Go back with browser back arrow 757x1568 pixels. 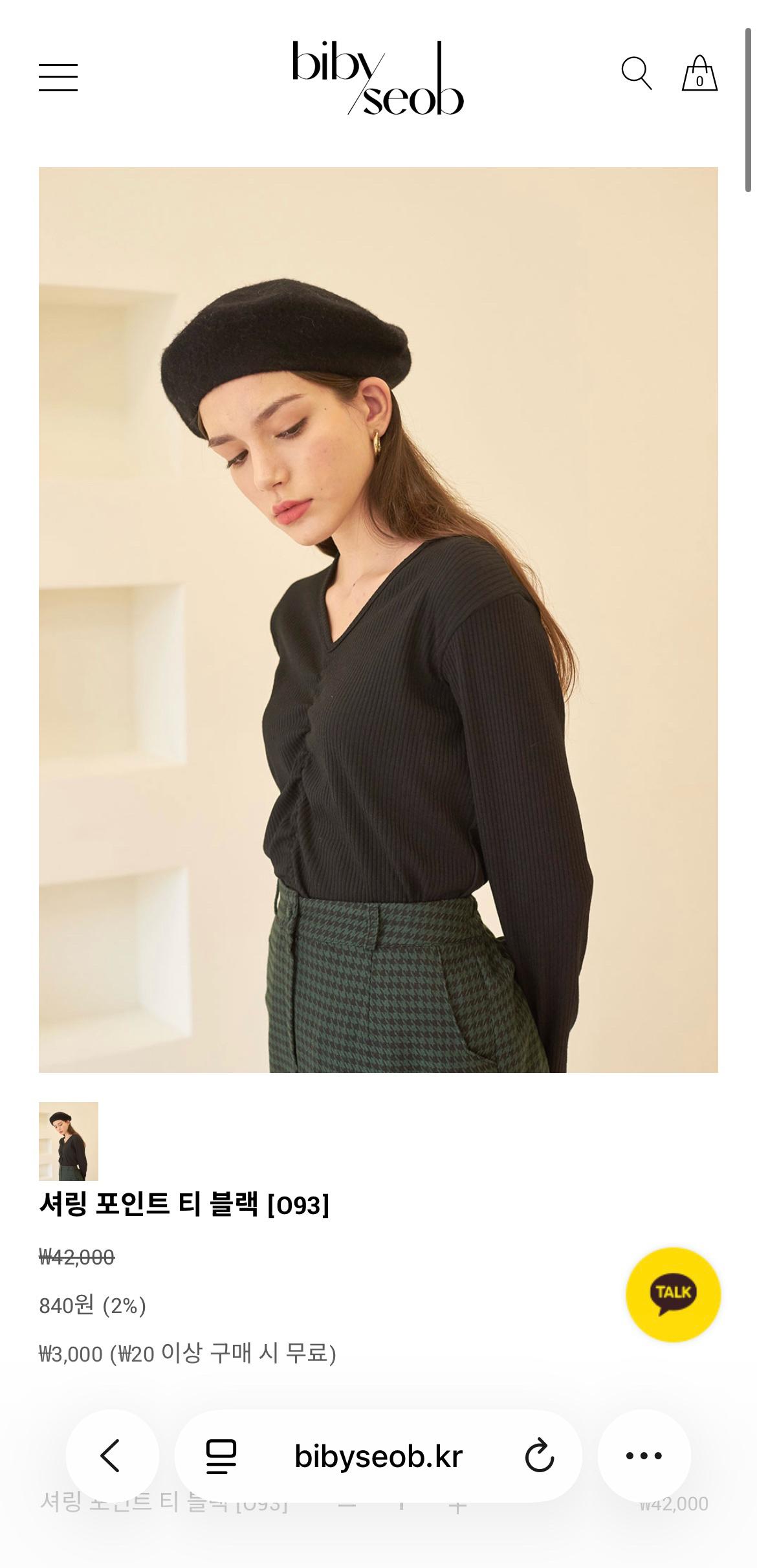pos(111,1456)
